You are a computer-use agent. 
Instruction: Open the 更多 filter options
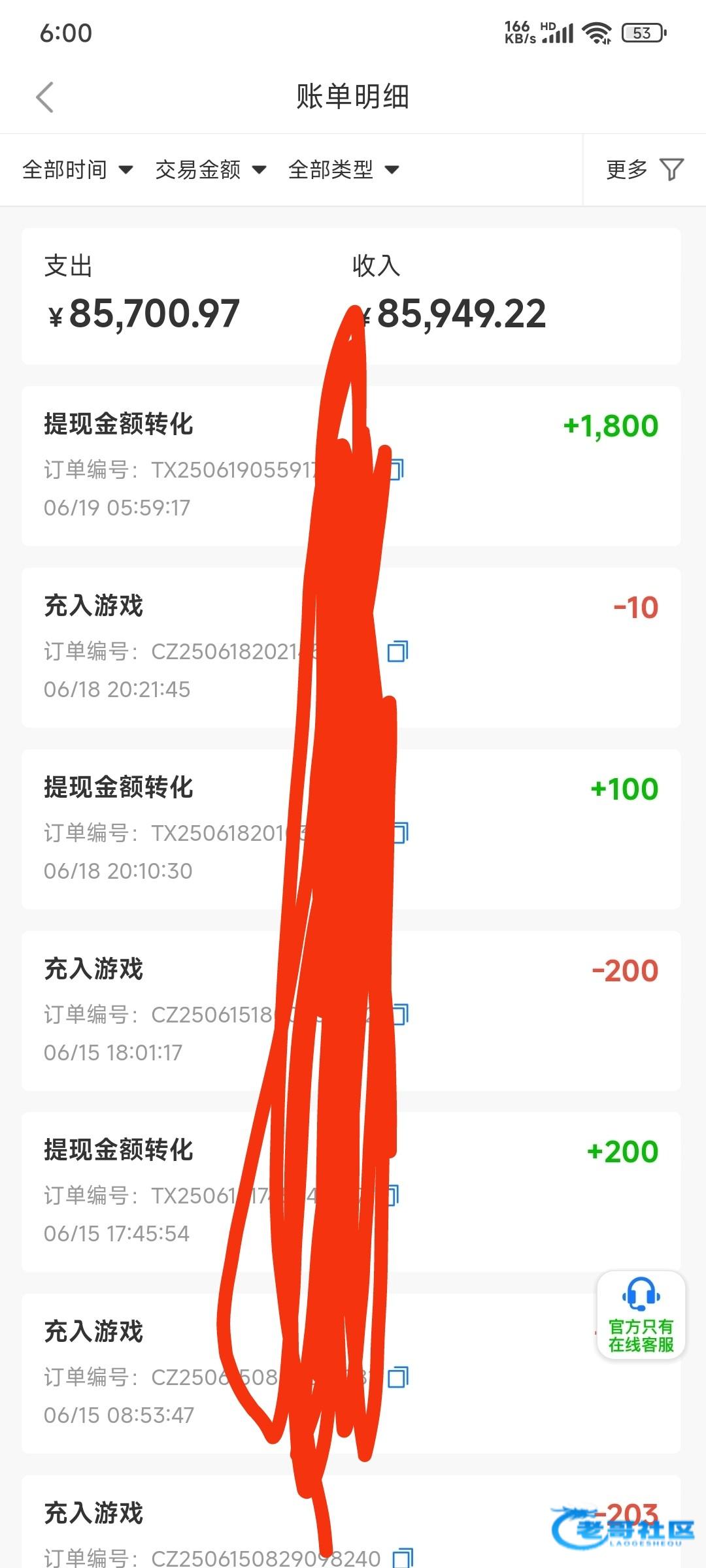[645, 170]
